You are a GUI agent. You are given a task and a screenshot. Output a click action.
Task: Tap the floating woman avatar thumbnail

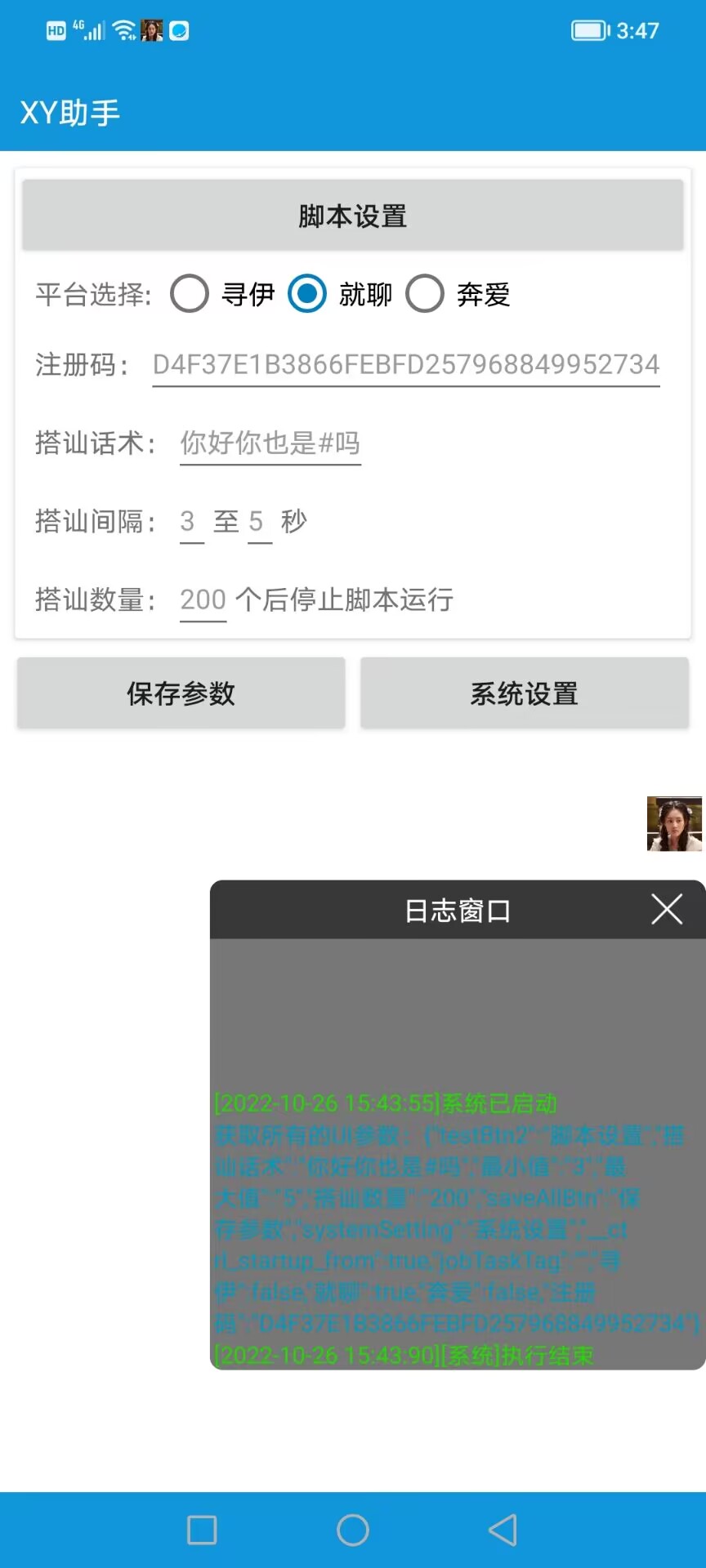point(674,825)
